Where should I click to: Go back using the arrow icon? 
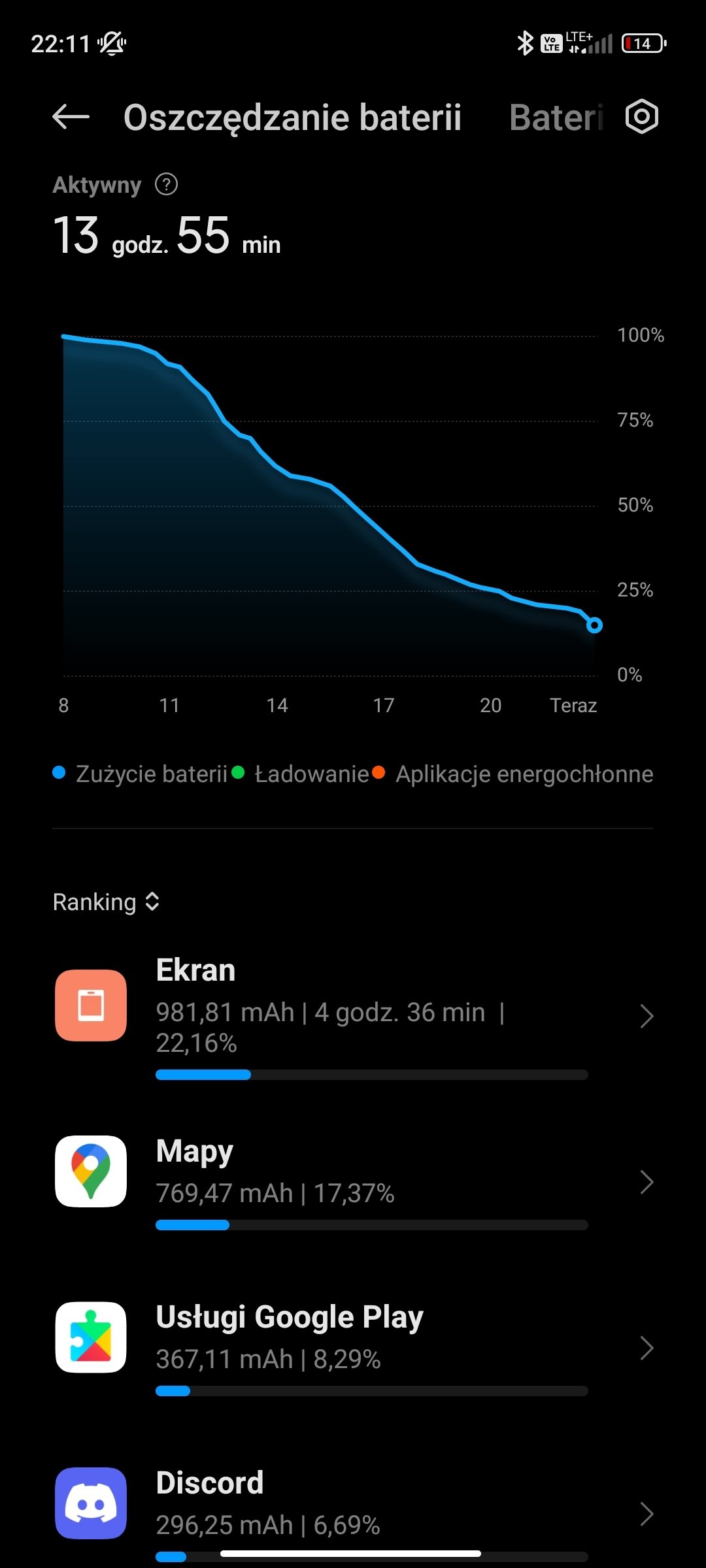(71, 118)
